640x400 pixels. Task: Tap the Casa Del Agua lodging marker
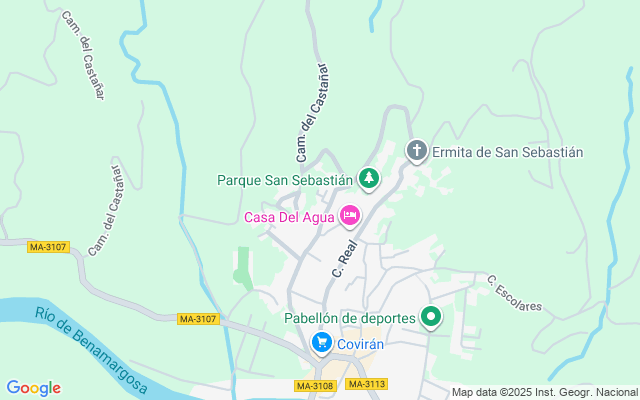(x=350, y=216)
